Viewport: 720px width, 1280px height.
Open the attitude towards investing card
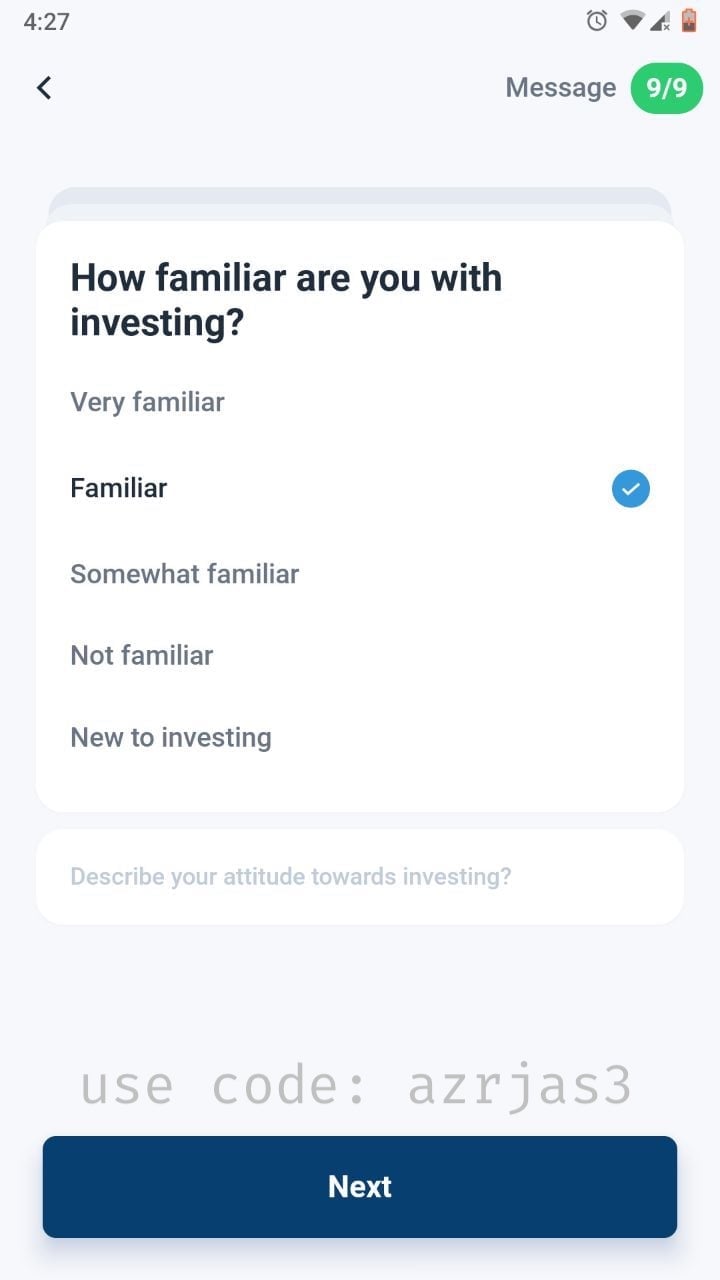(360, 877)
